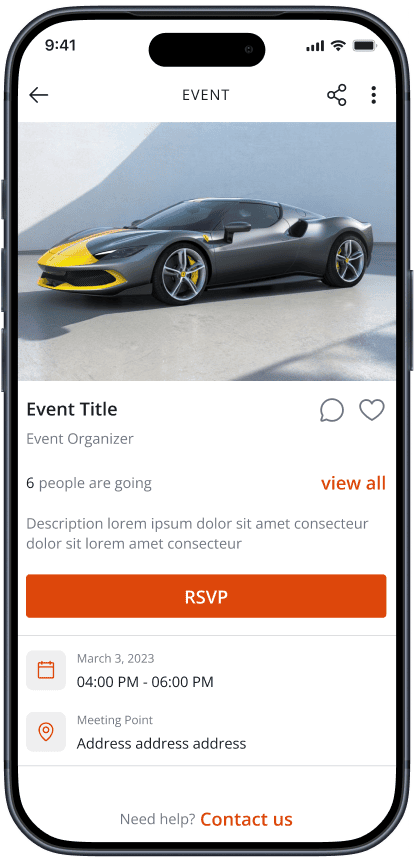
Task: View all people who are going
Action: coord(354,483)
